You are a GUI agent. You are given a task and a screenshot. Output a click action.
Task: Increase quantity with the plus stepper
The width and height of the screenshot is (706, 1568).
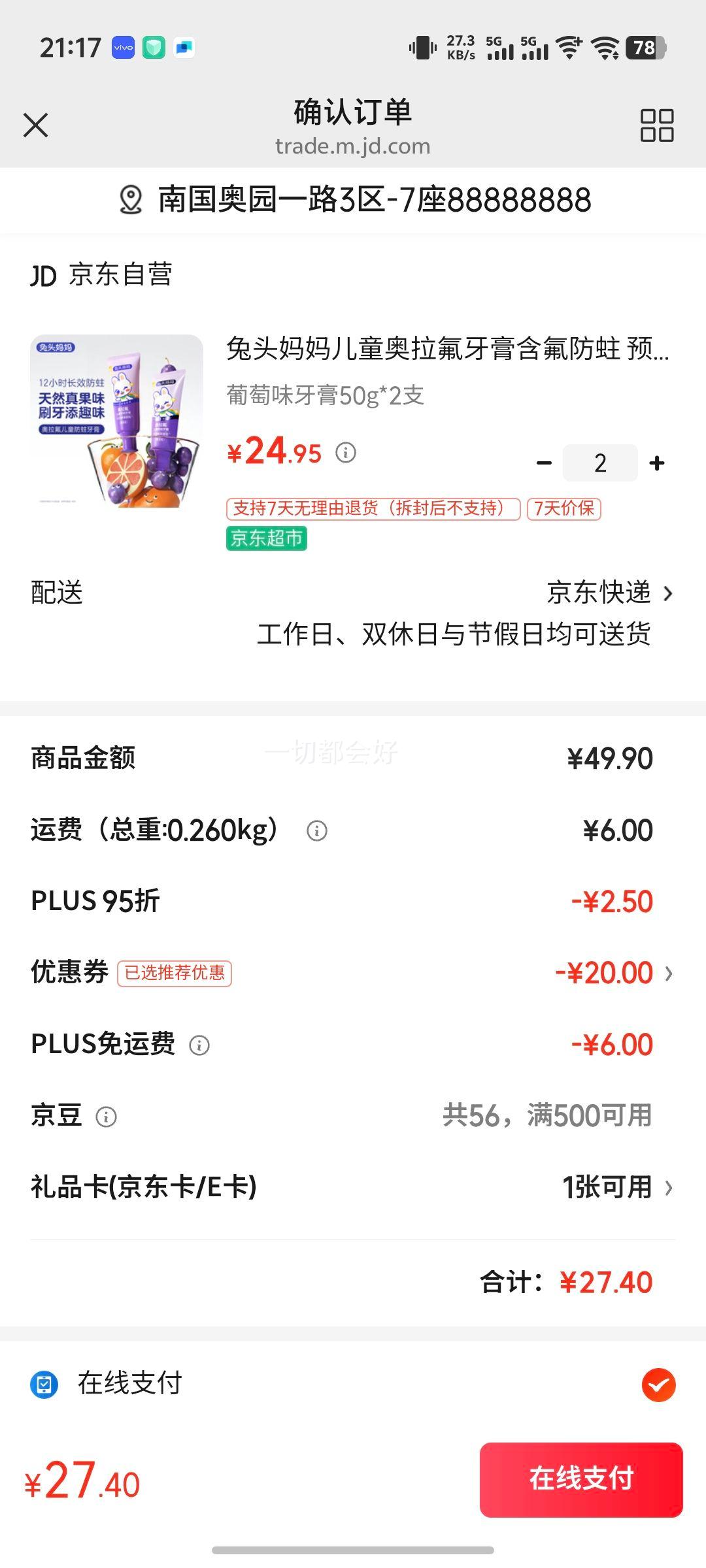pyautogui.click(x=656, y=462)
